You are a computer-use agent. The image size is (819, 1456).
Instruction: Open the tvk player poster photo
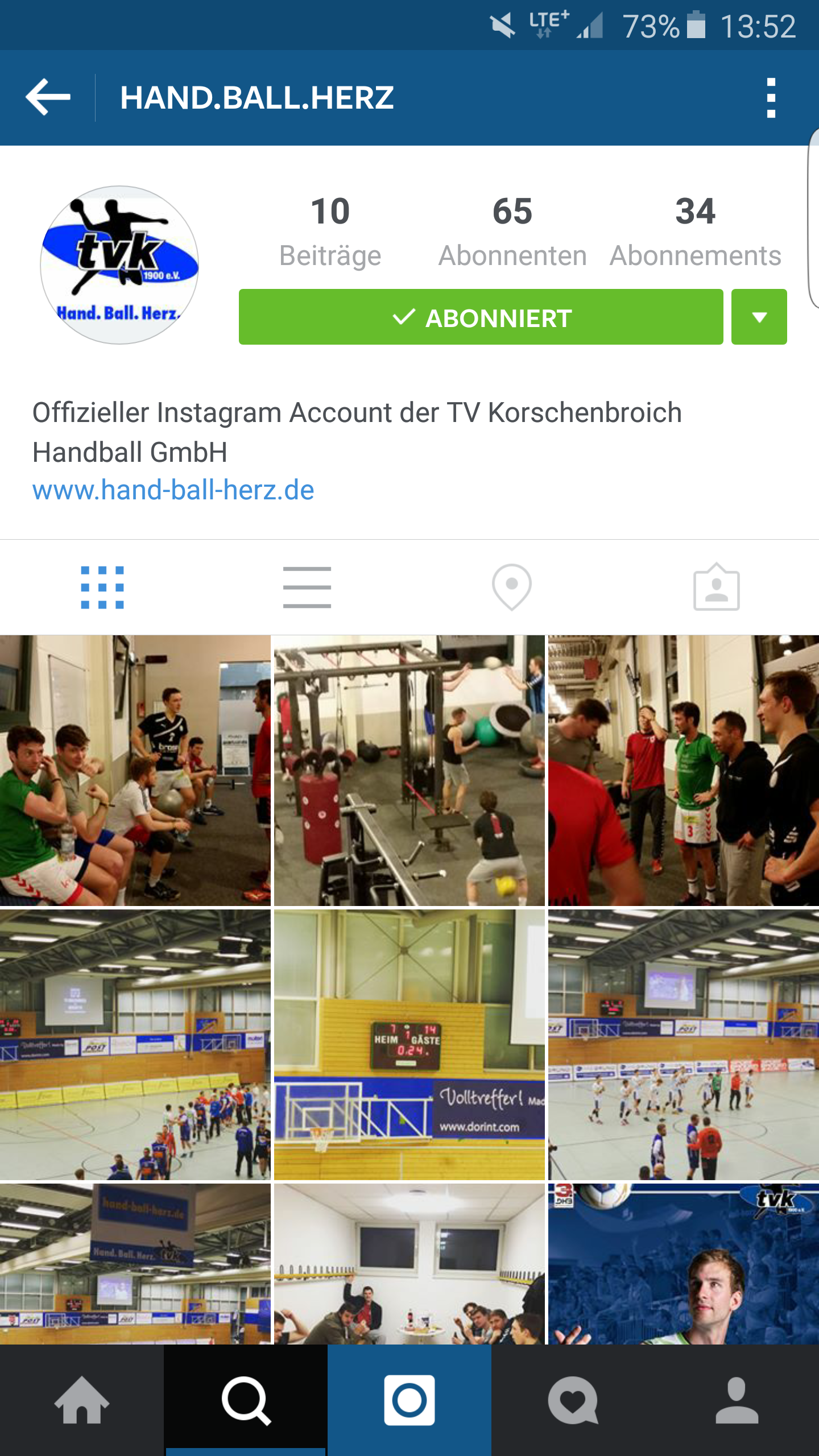pyautogui.click(x=683, y=1264)
